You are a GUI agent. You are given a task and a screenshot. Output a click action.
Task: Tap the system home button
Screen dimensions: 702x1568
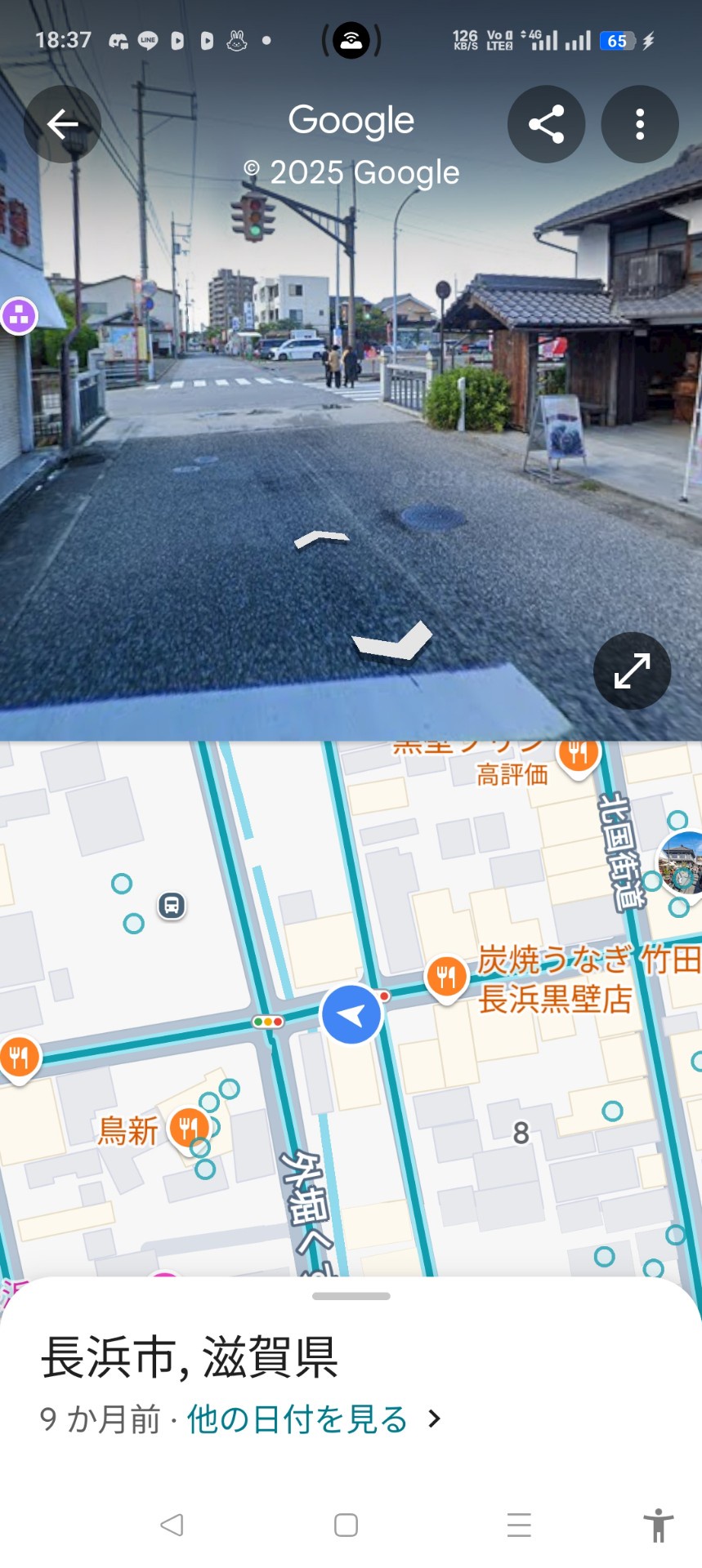click(346, 1525)
